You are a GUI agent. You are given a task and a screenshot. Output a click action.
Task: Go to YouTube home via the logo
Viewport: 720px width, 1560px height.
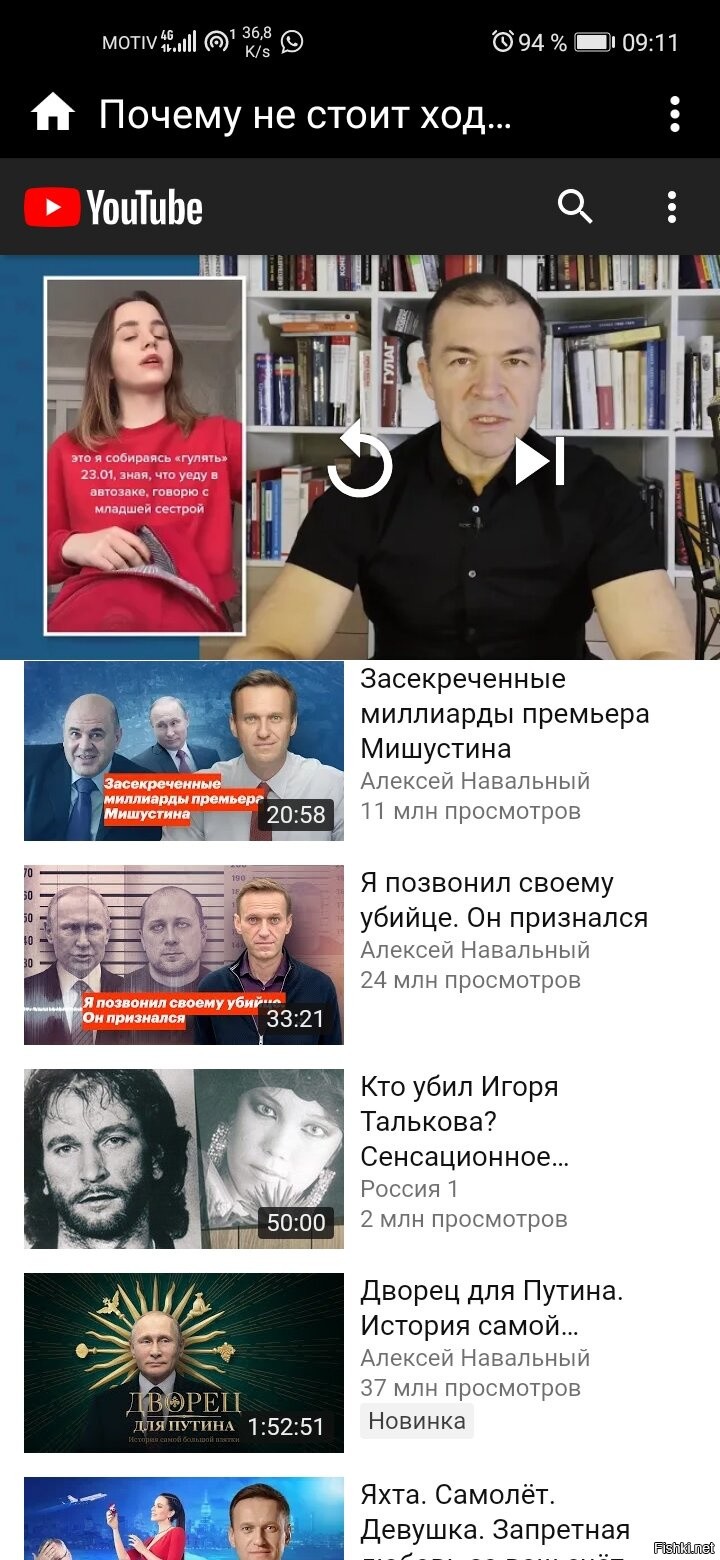[113, 208]
